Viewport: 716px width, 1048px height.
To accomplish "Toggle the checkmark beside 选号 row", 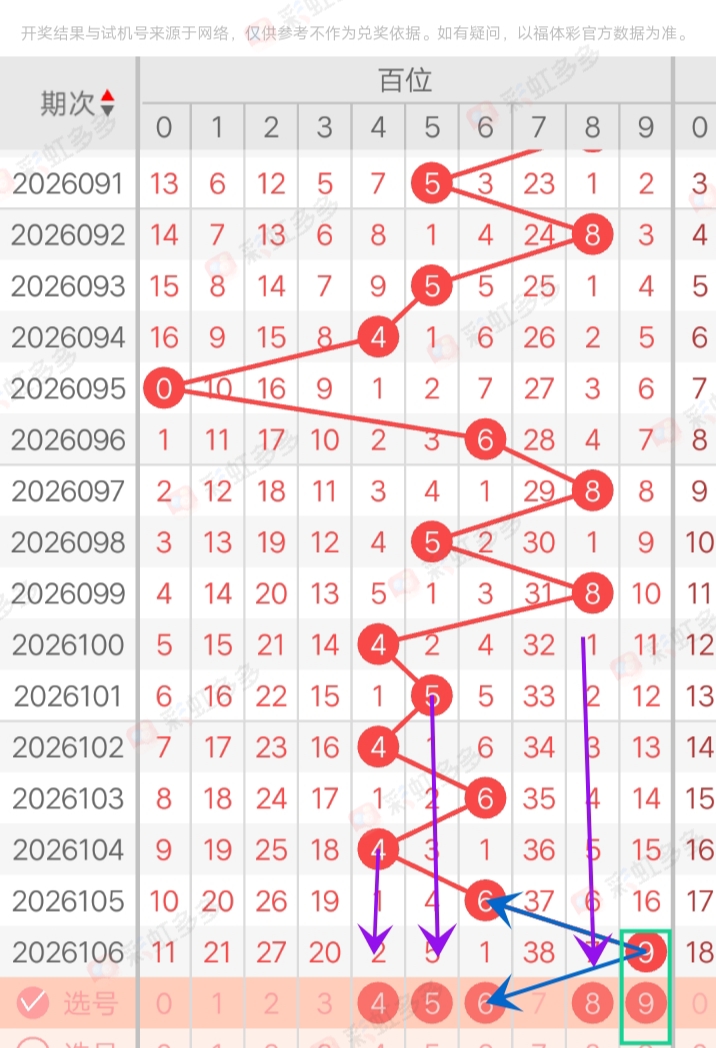I will point(34,1002).
